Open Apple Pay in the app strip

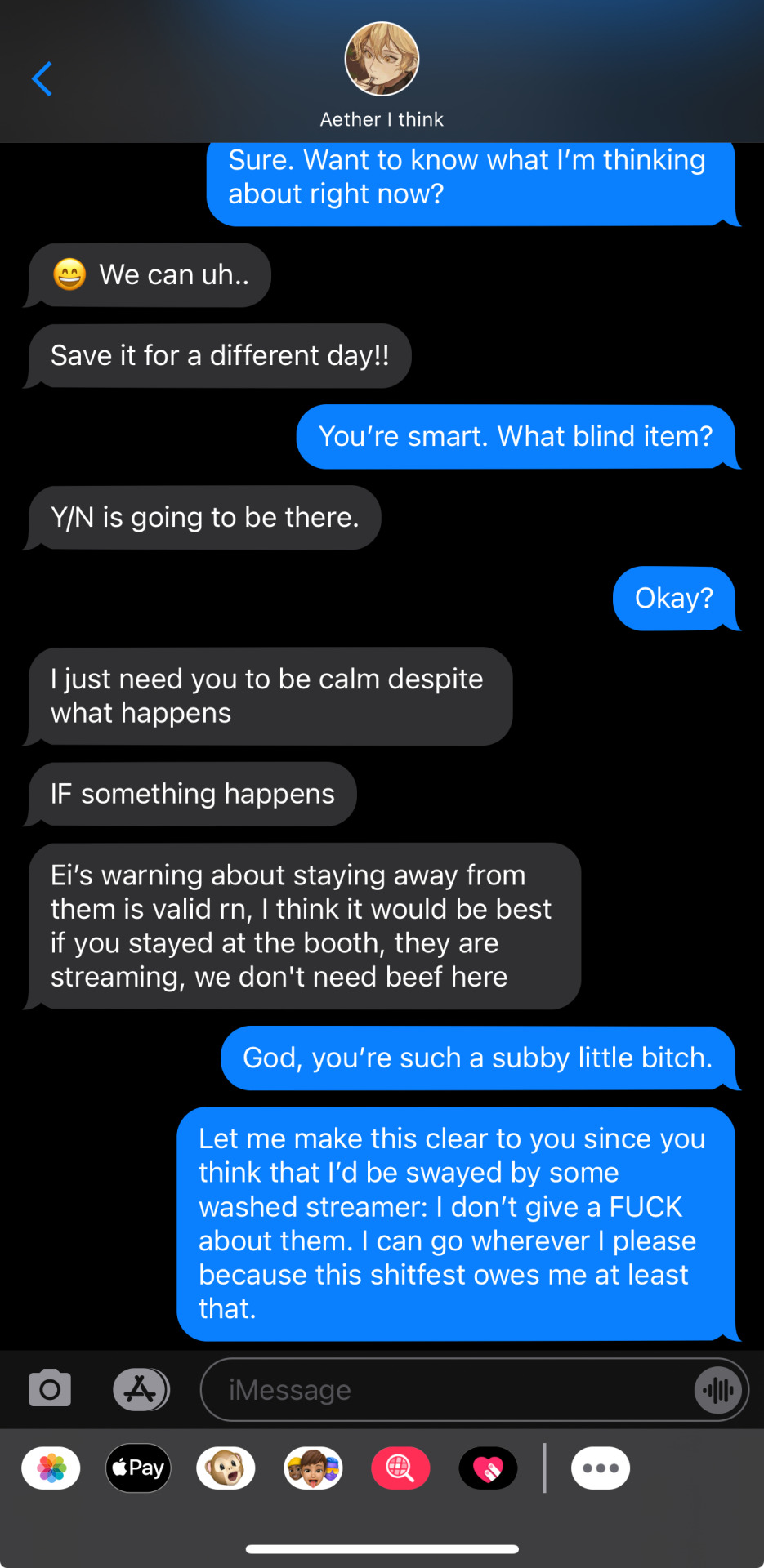click(138, 1468)
